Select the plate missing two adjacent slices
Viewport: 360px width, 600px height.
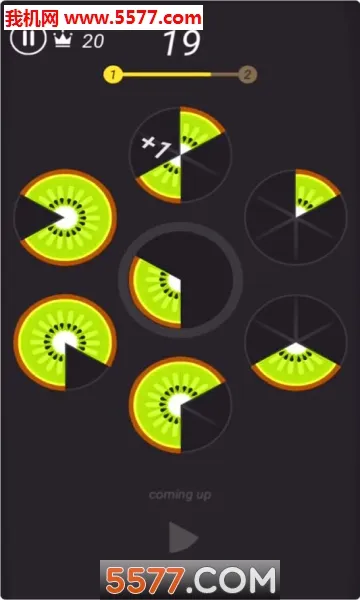(x=180, y=405)
